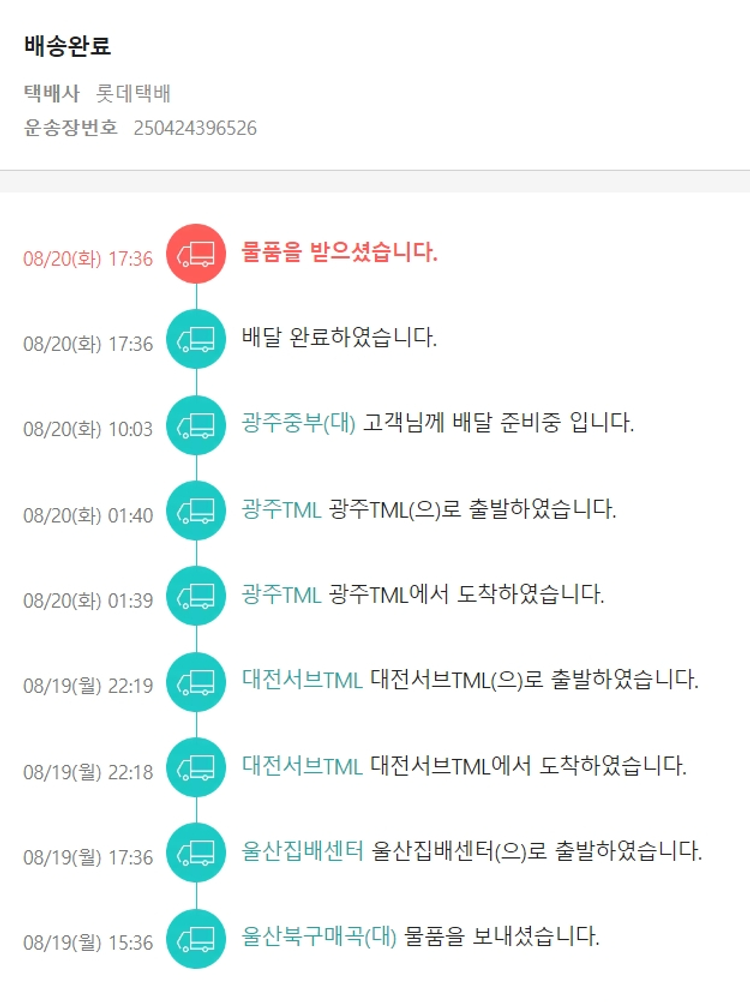Open the 광주중부(대) branch link
The width and height of the screenshot is (750, 1002).
(298, 423)
